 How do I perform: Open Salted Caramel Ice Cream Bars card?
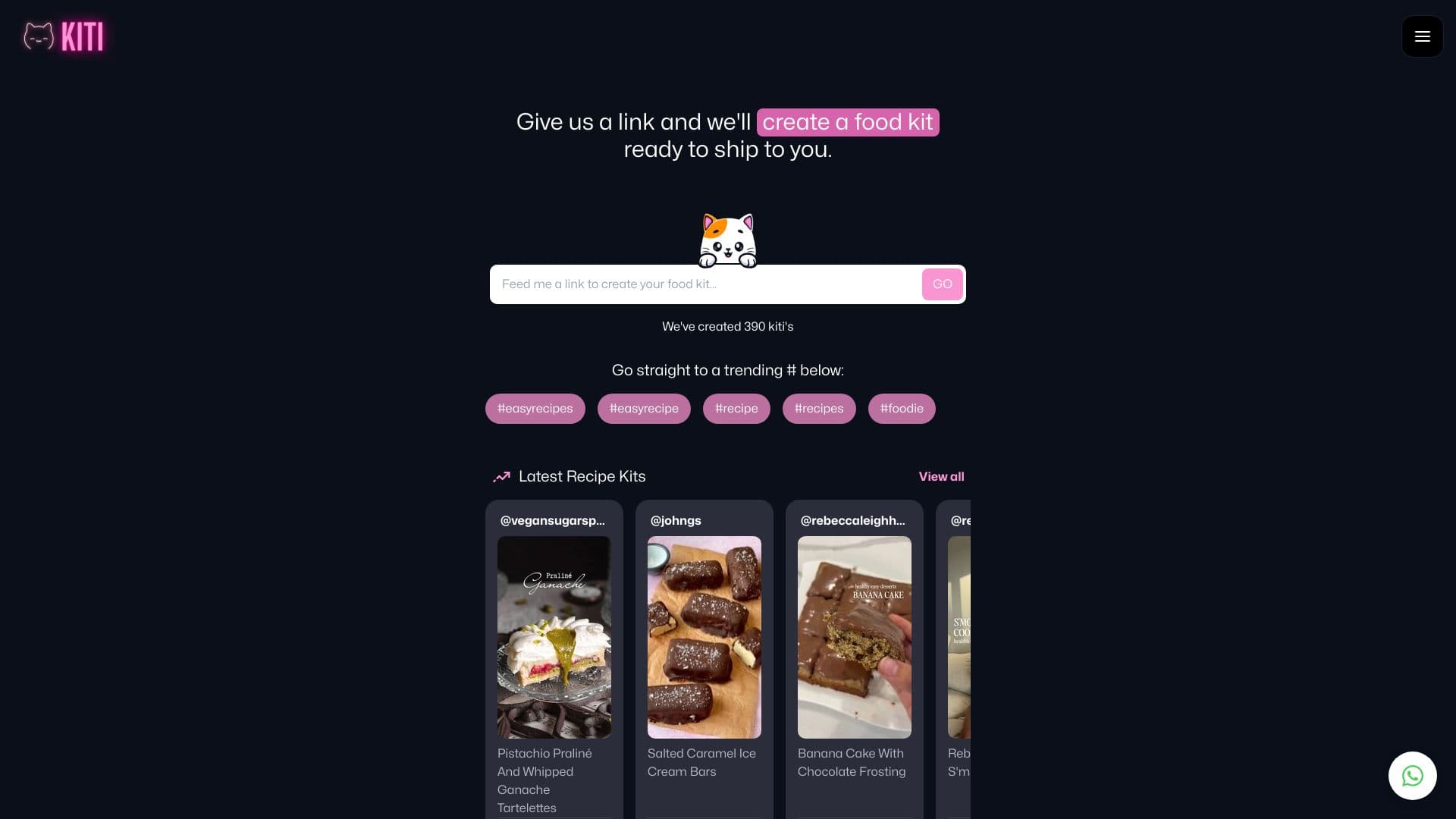[704, 637]
